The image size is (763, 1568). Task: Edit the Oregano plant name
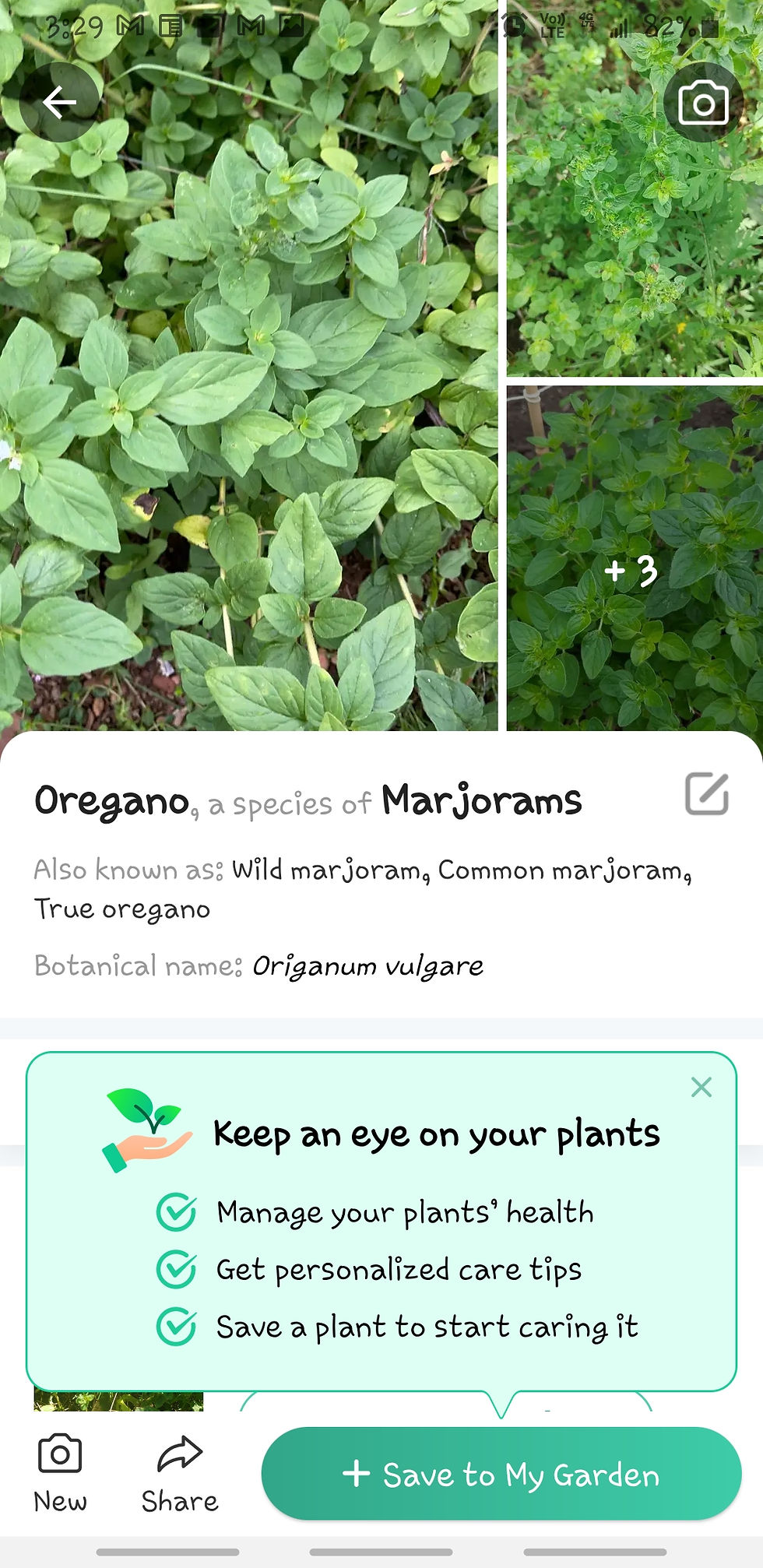coord(706,794)
